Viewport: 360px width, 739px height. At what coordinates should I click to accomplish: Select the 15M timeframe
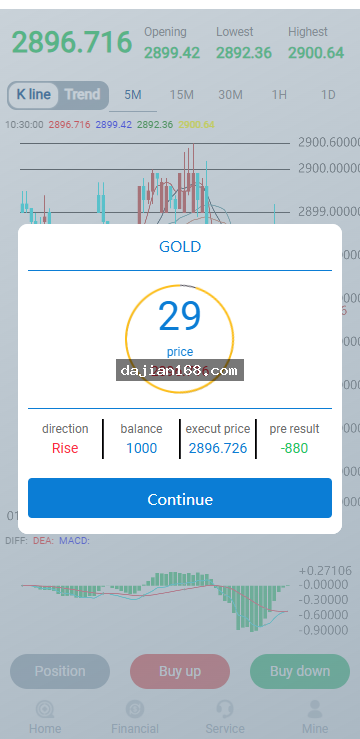(x=181, y=95)
